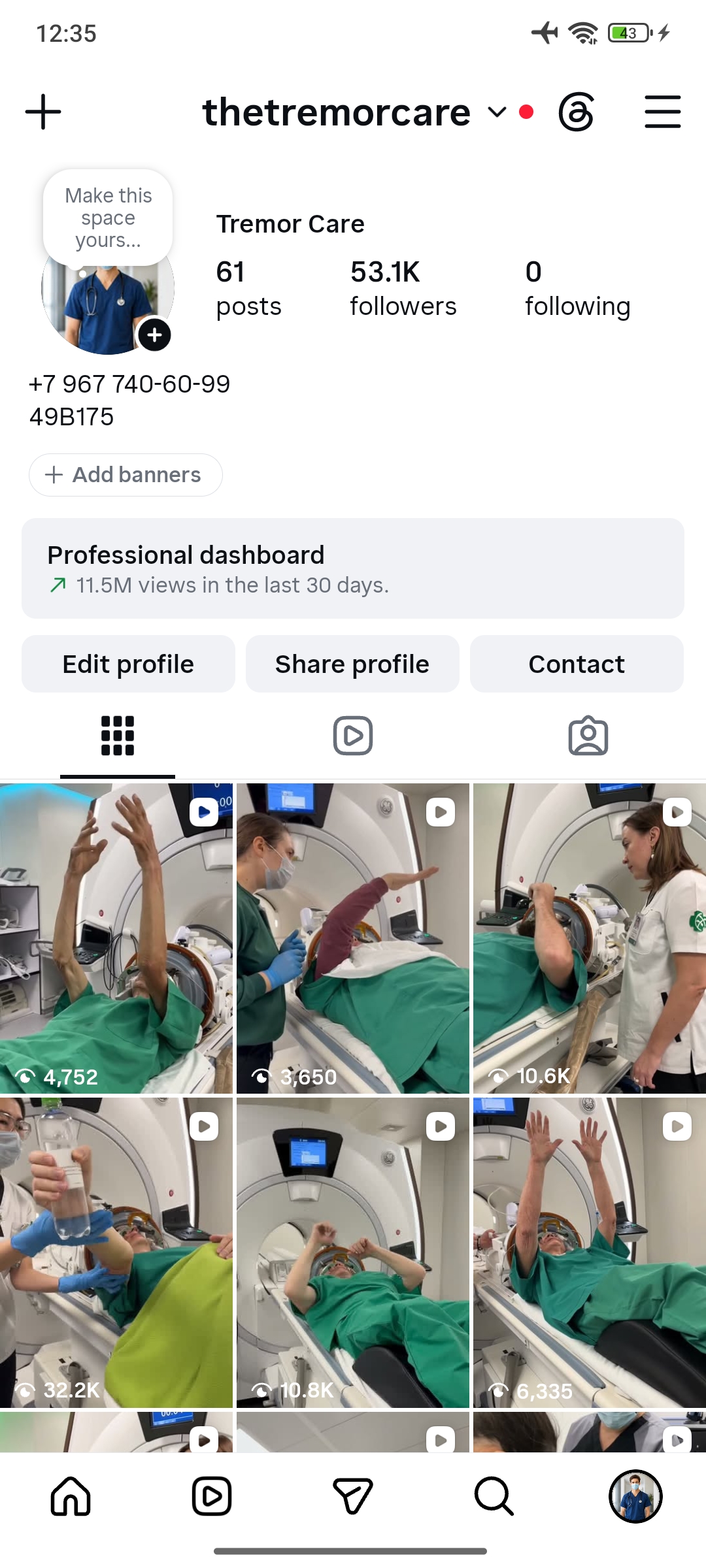Viewport: 706px width, 1568px height.
Task: Open the Threads icon
Action: pos(577,112)
